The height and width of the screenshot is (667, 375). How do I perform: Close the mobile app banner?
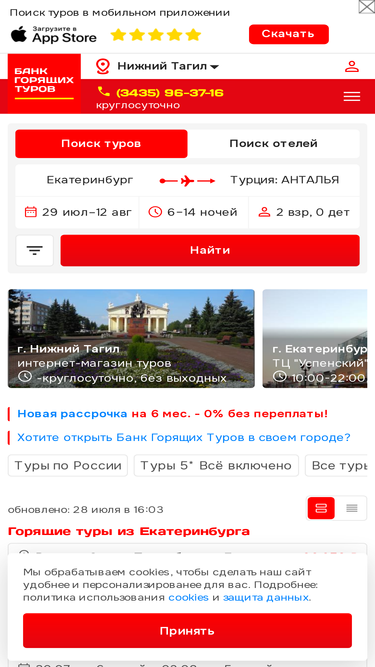(366, 7)
